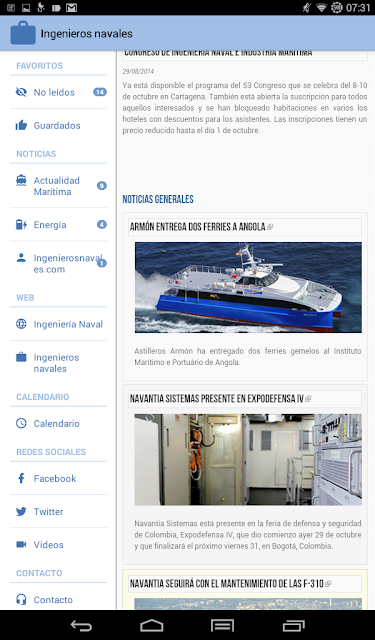
Task: Open Guardados saved items
Action: (58, 125)
